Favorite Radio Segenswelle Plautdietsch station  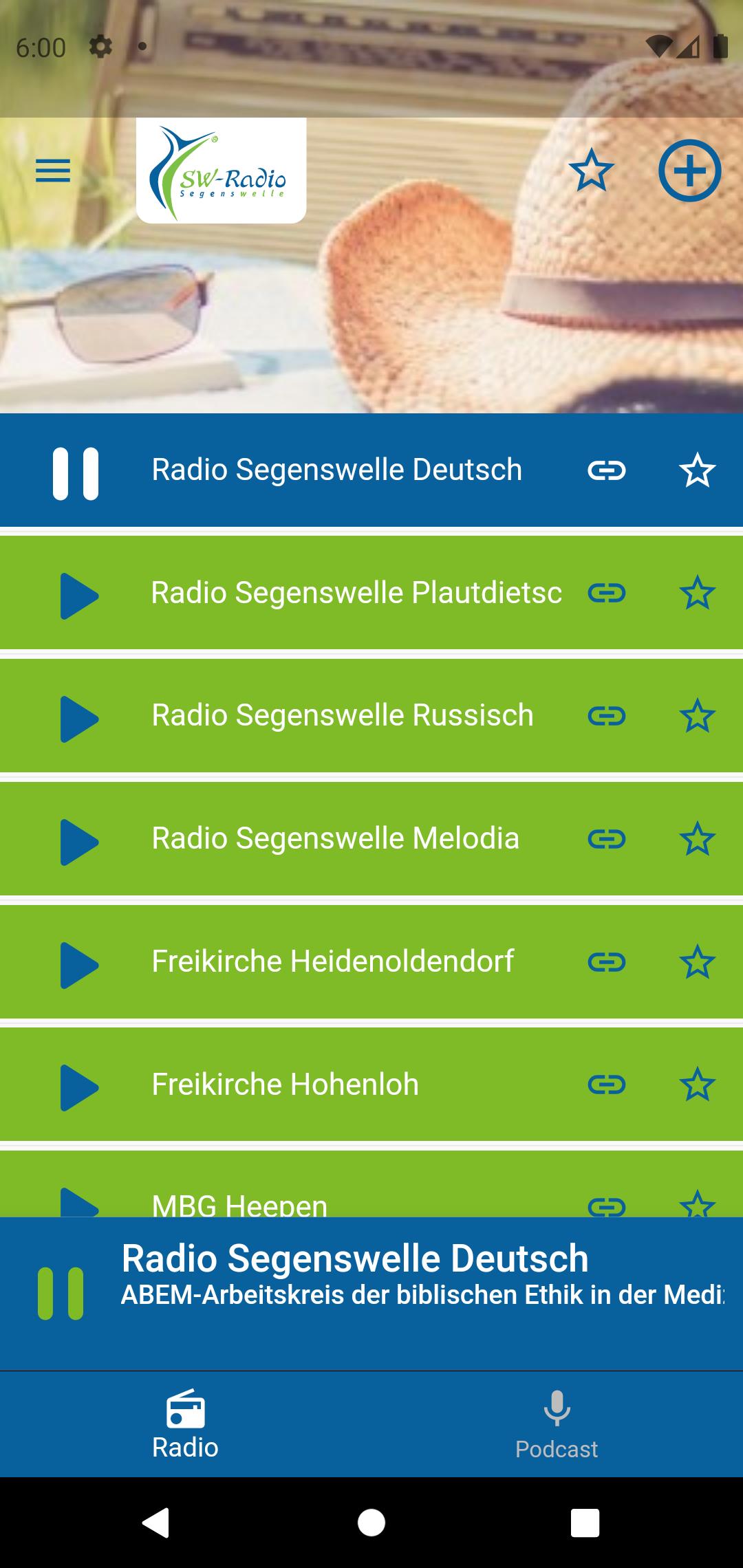697,593
